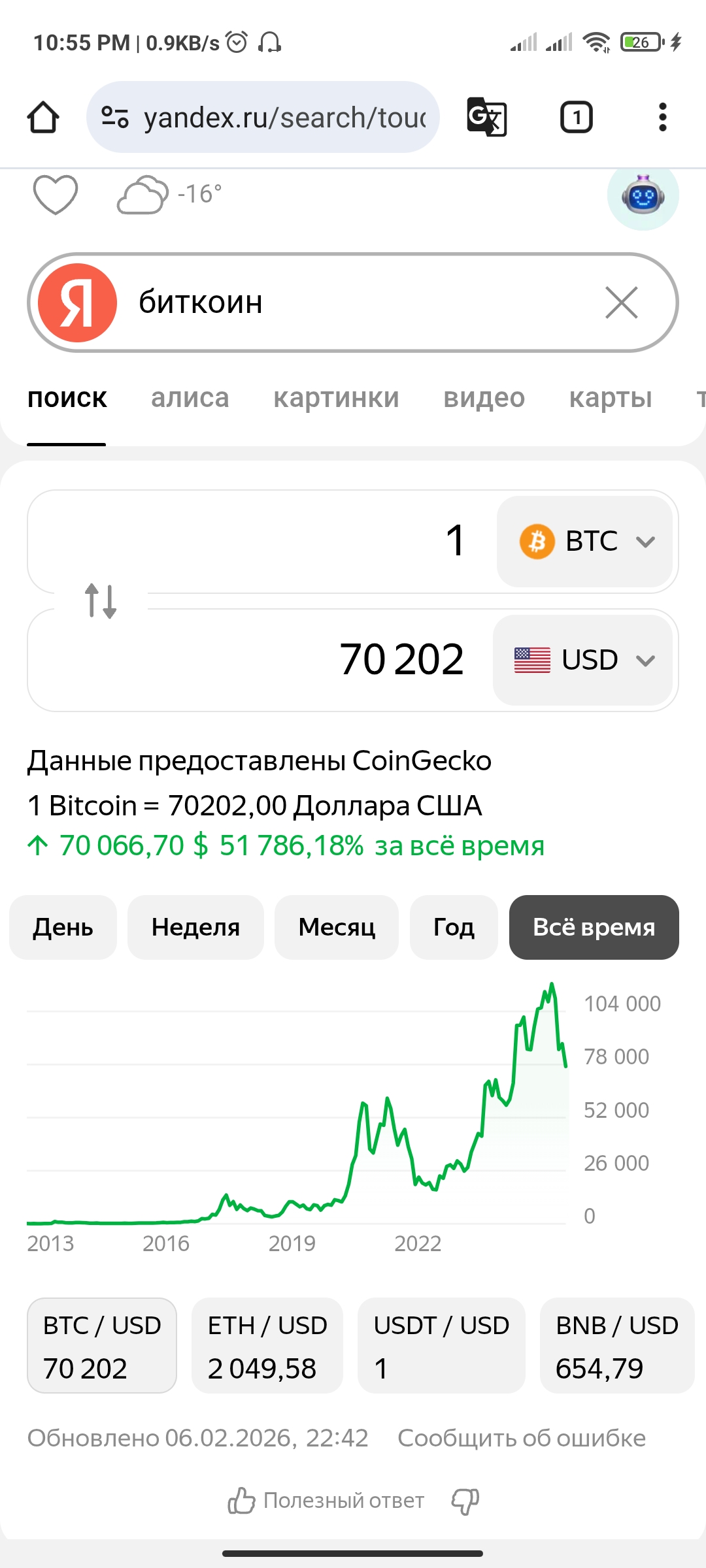
Task: Open the browser tab switcher
Action: pyautogui.click(x=576, y=118)
